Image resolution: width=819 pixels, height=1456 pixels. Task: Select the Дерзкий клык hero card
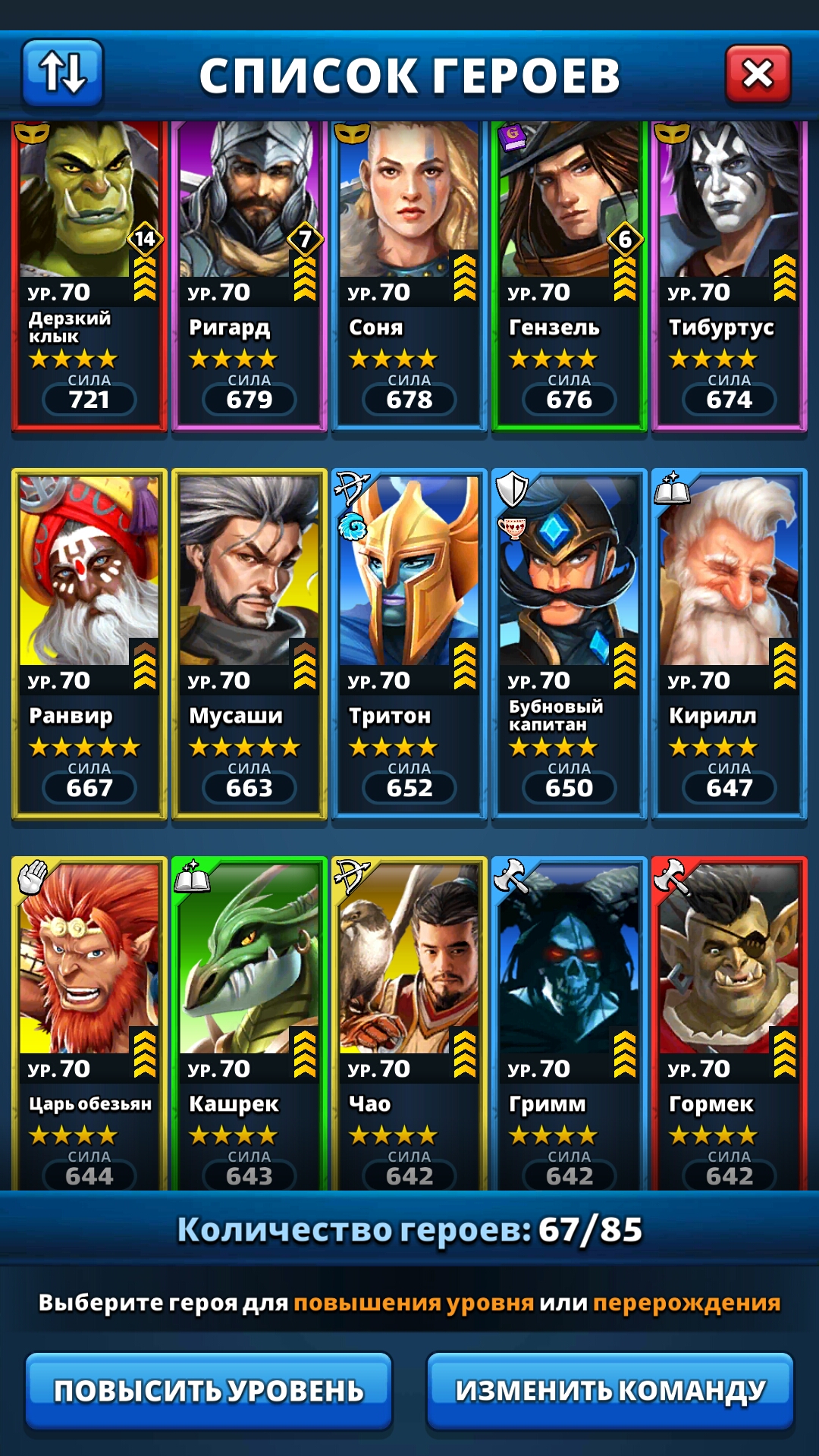pos(89,275)
